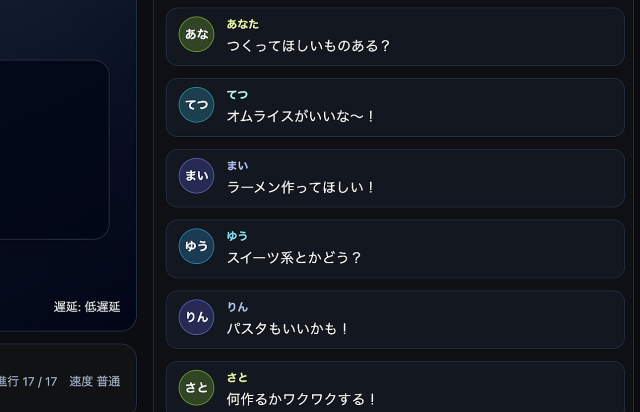
Task: Open てつ's avatar in the chat
Action: coord(196,105)
